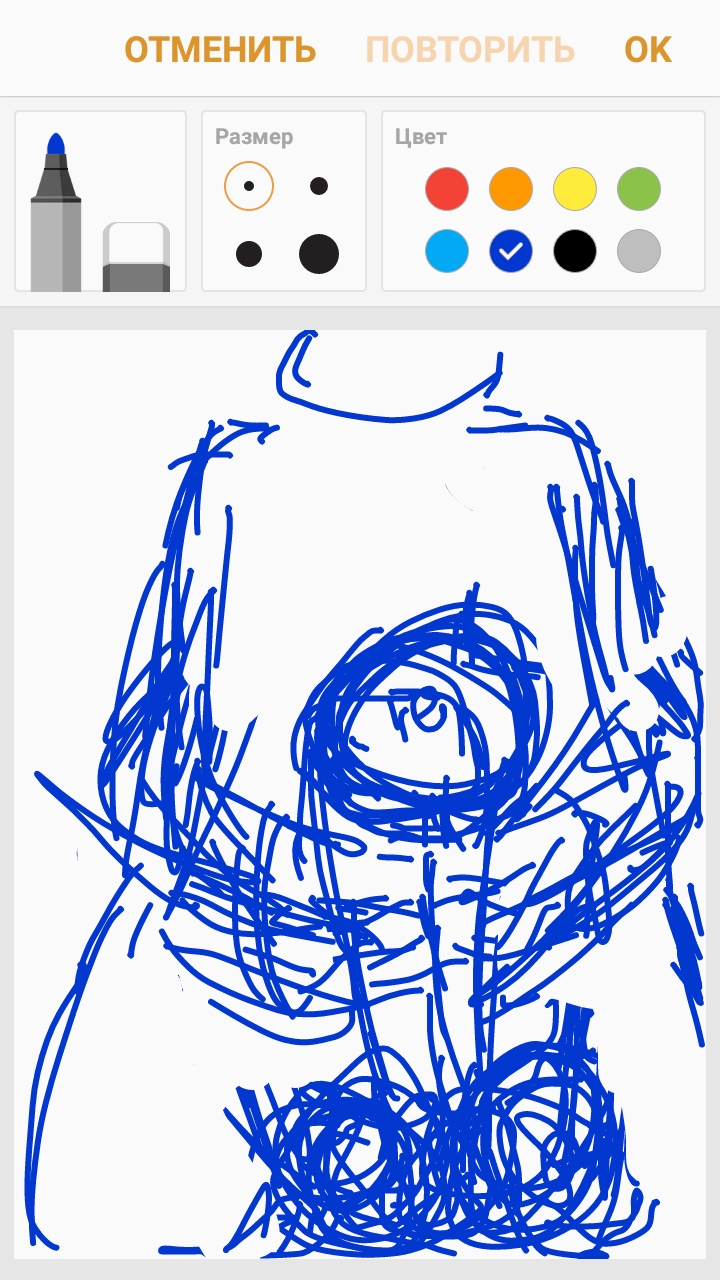Choose the largest brush size

click(319, 254)
